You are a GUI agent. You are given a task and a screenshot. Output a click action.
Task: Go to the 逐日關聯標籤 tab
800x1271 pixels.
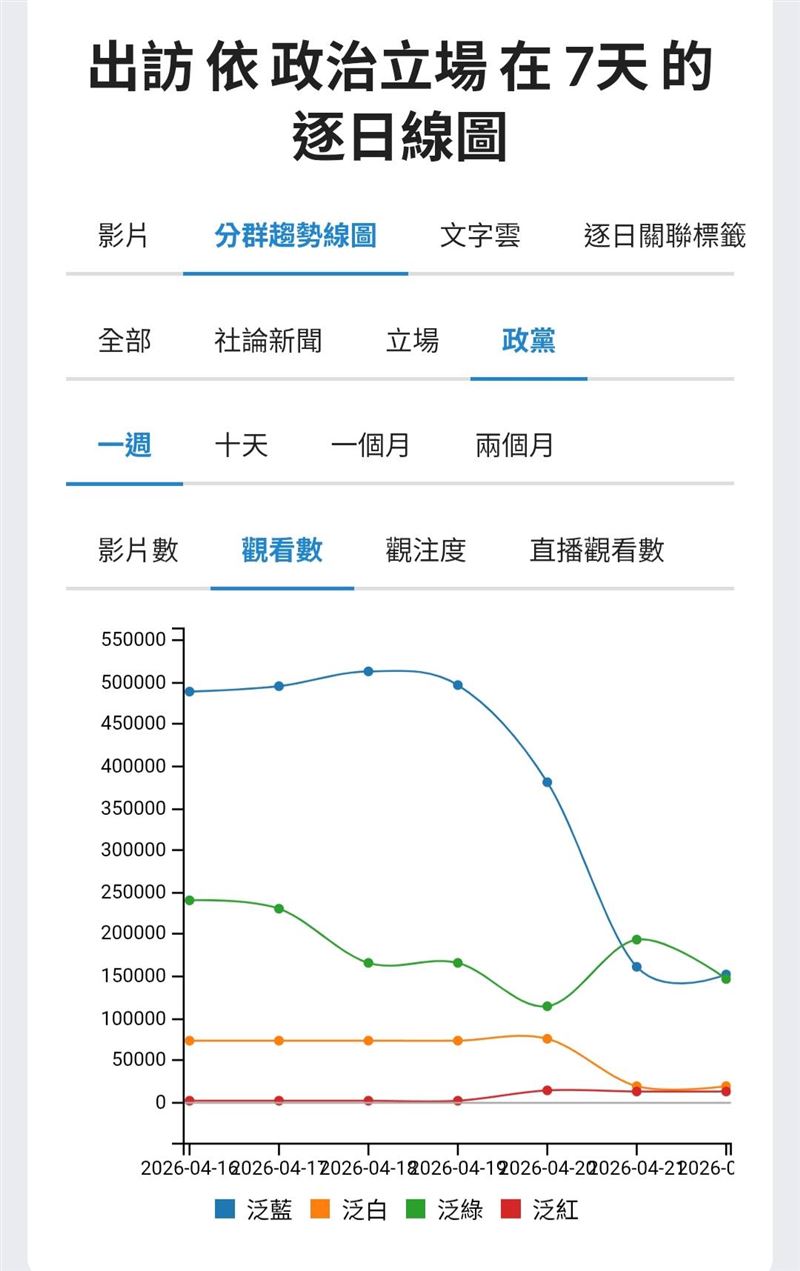pyautogui.click(x=664, y=236)
